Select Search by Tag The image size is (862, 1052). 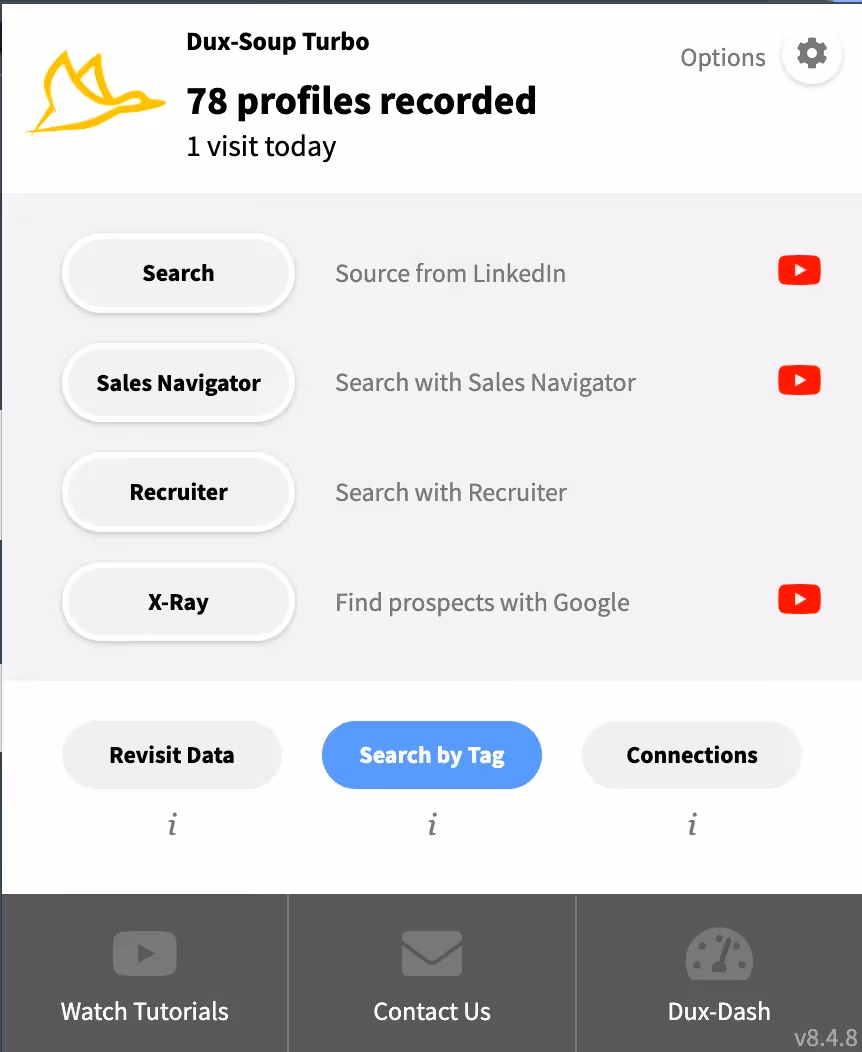(432, 755)
